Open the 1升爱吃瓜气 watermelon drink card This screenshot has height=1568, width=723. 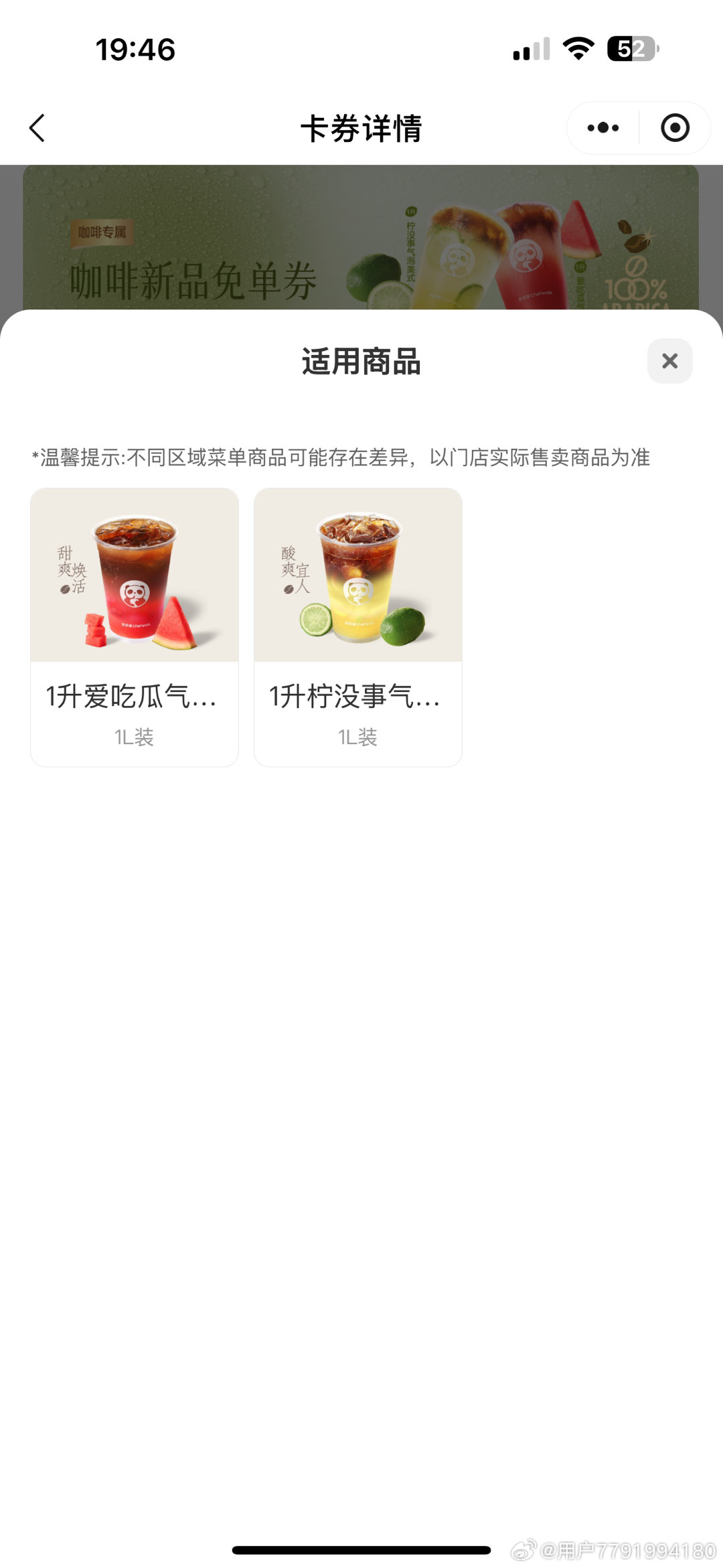[x=135, y=627]
